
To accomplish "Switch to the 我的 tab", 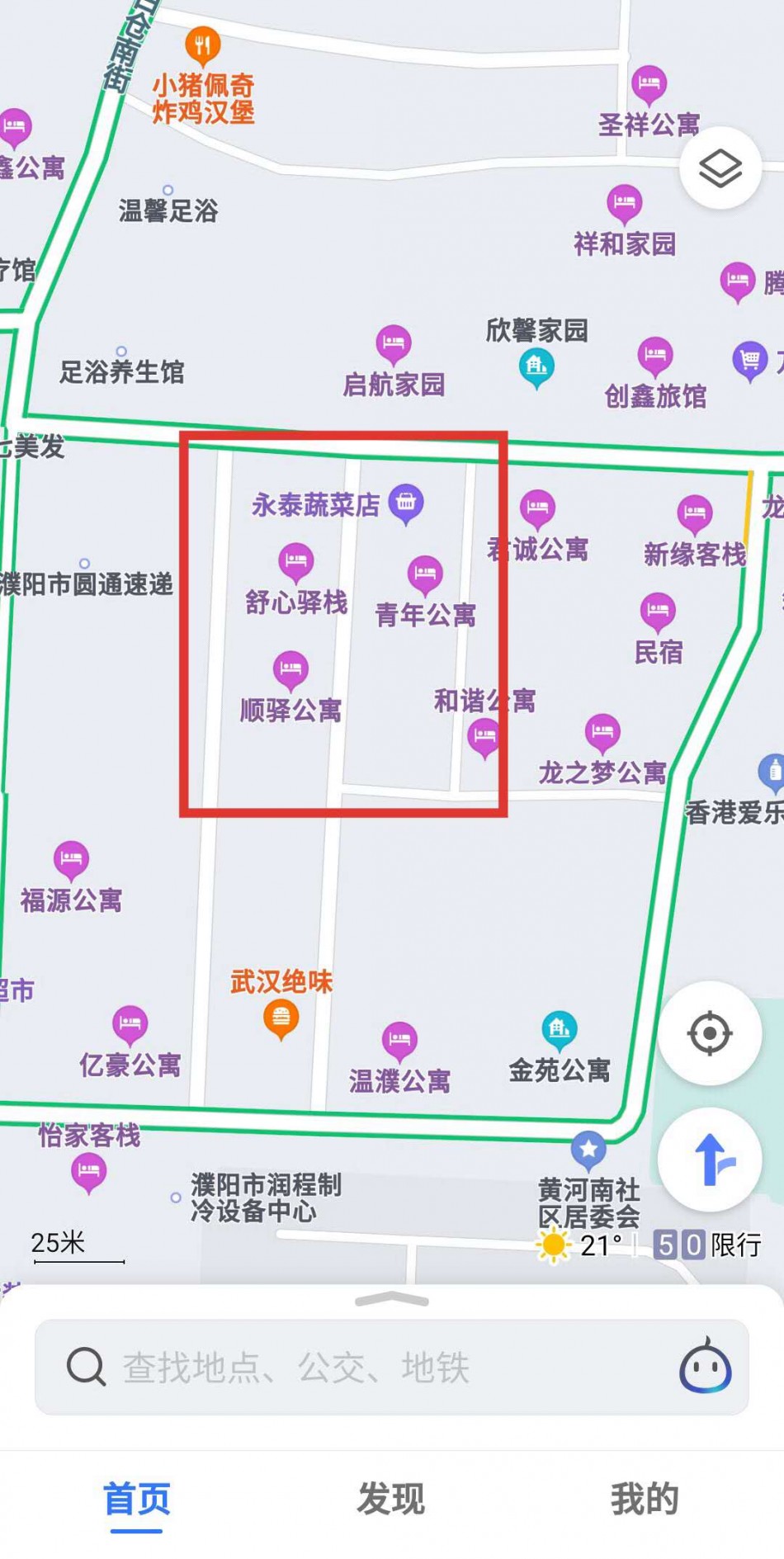I will tap(644, 1498).
